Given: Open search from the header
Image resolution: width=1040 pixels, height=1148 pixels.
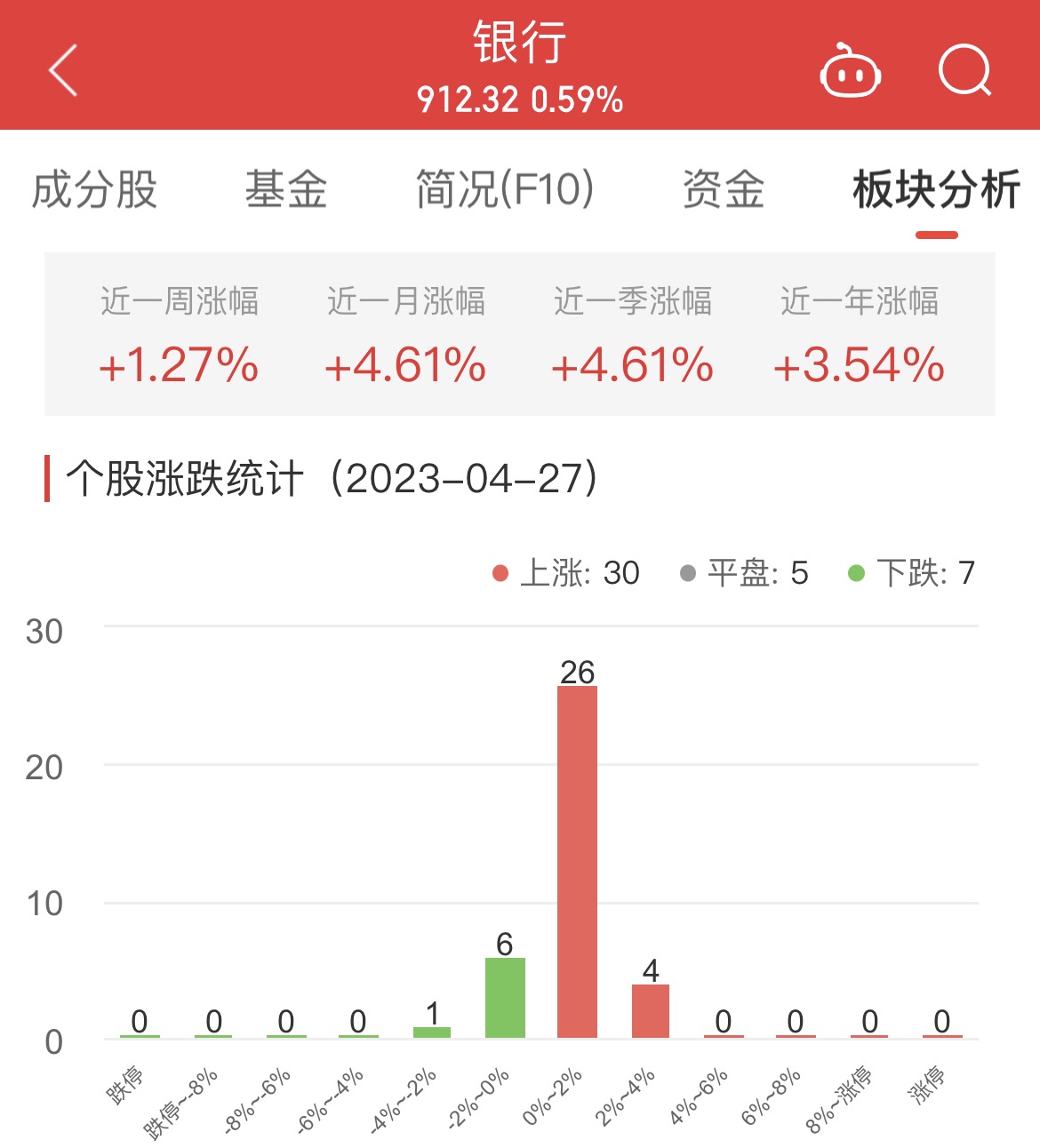Looking at the screenshot, I should (964, 69).
